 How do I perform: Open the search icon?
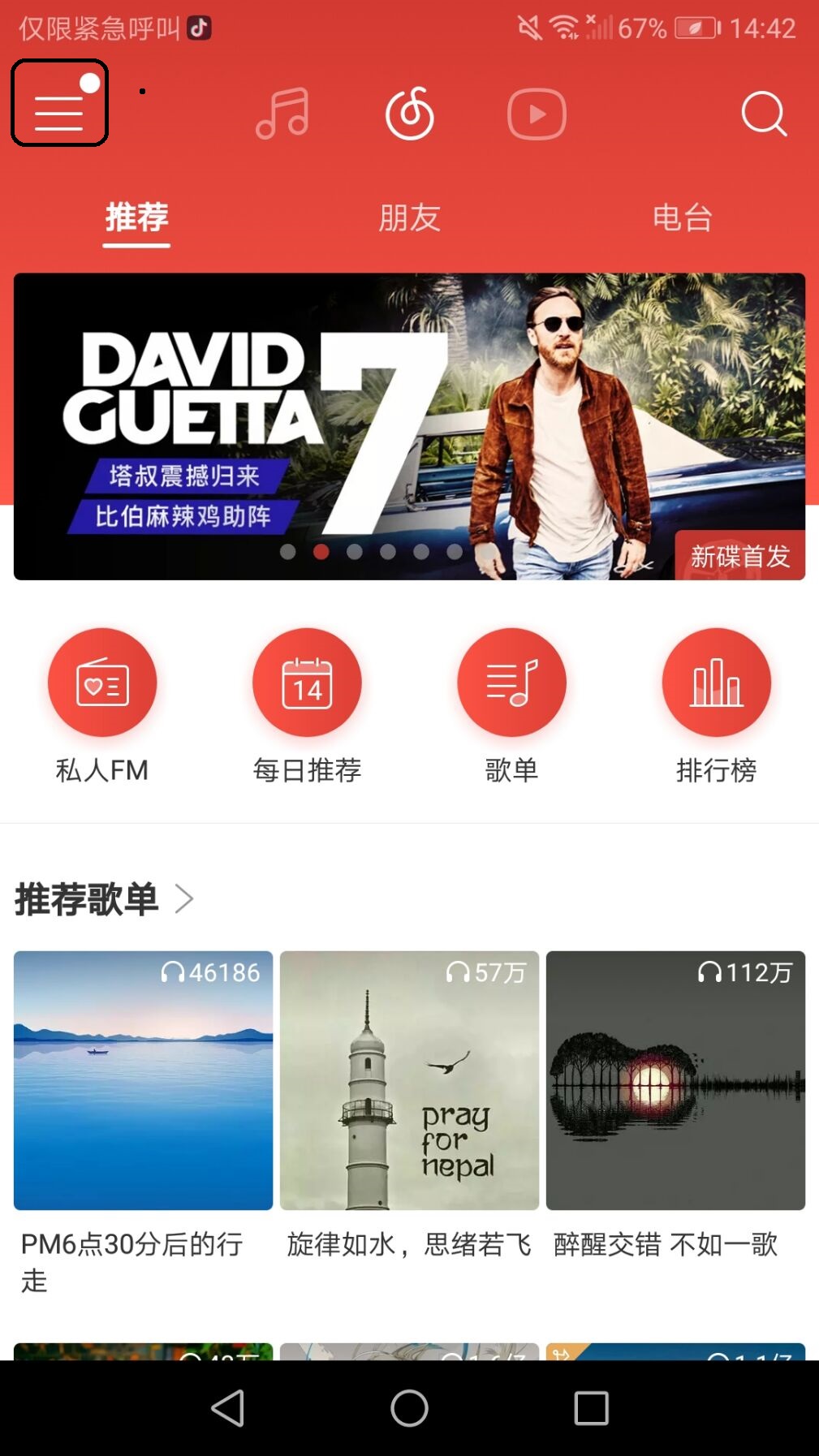761,114
